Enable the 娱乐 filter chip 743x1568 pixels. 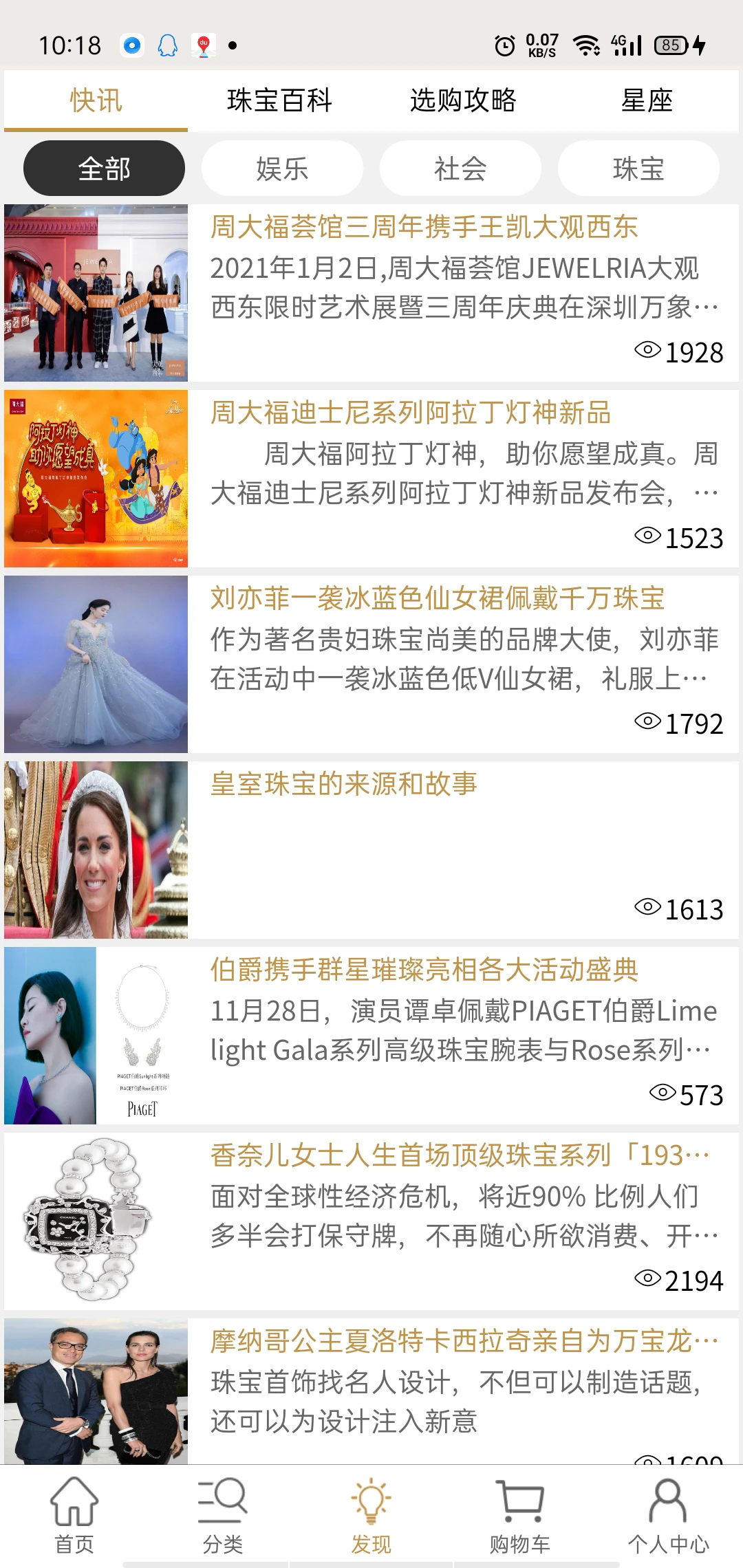tap(283, 168)
